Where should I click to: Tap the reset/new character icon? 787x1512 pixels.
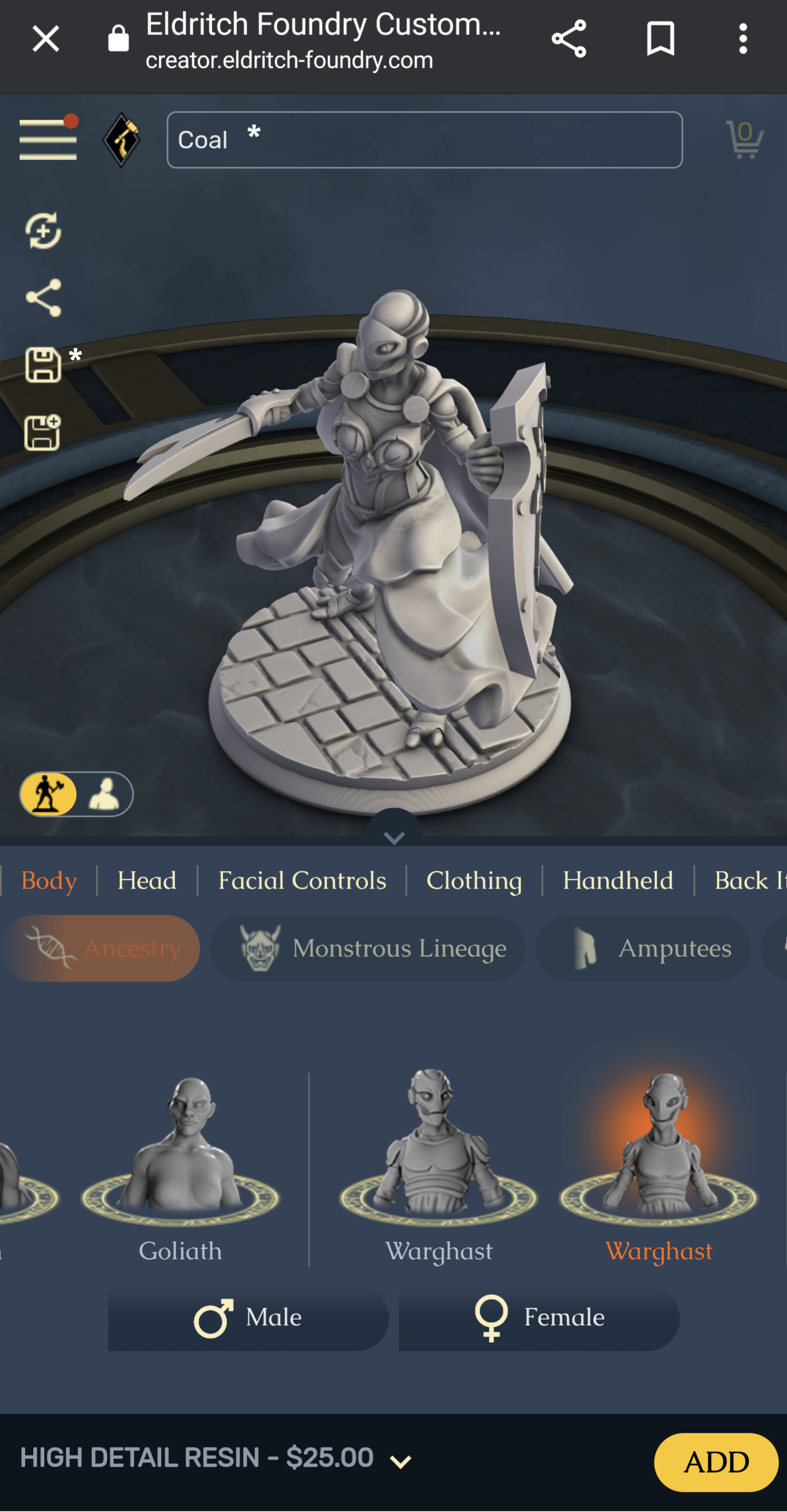pyautogui.click(x=43, y=231)
